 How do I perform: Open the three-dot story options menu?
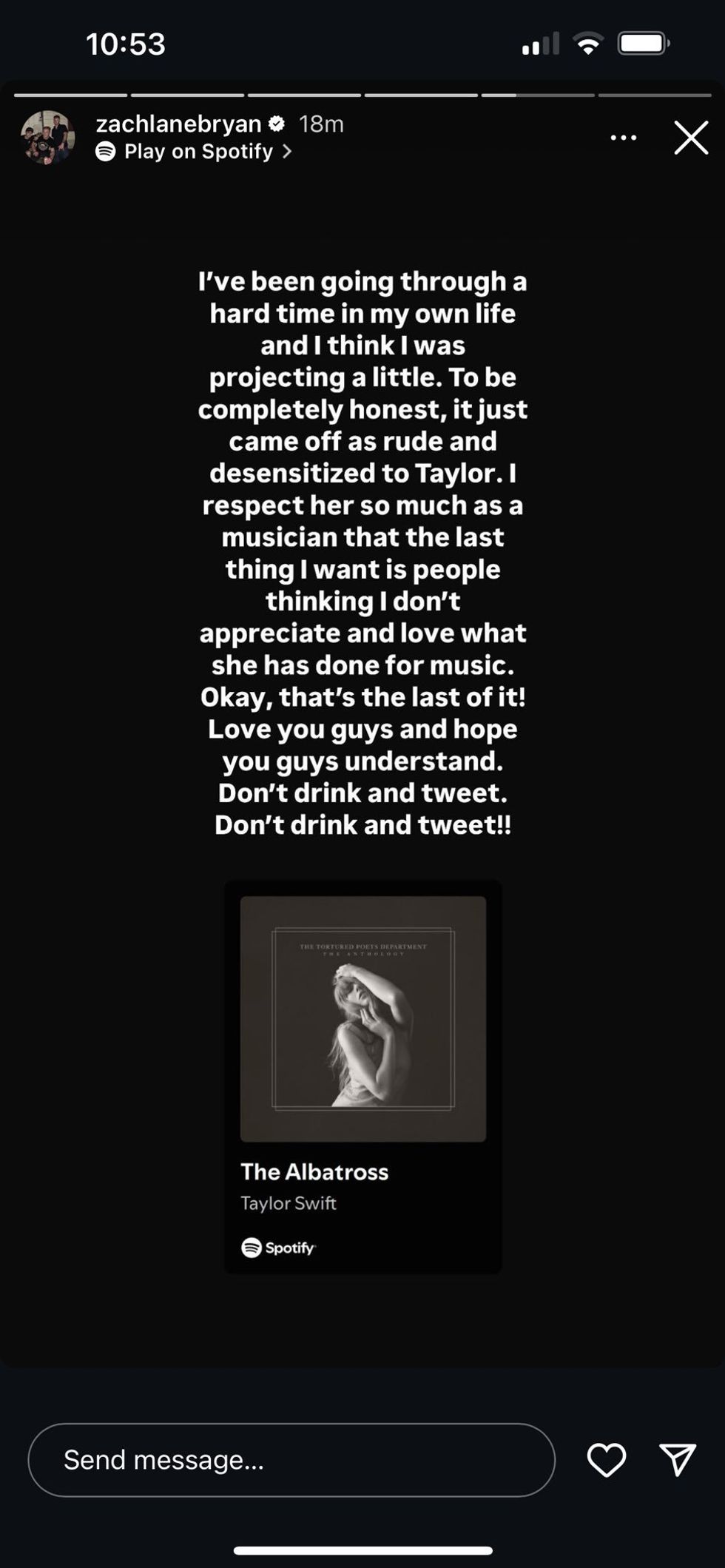(x=622, y=137)
